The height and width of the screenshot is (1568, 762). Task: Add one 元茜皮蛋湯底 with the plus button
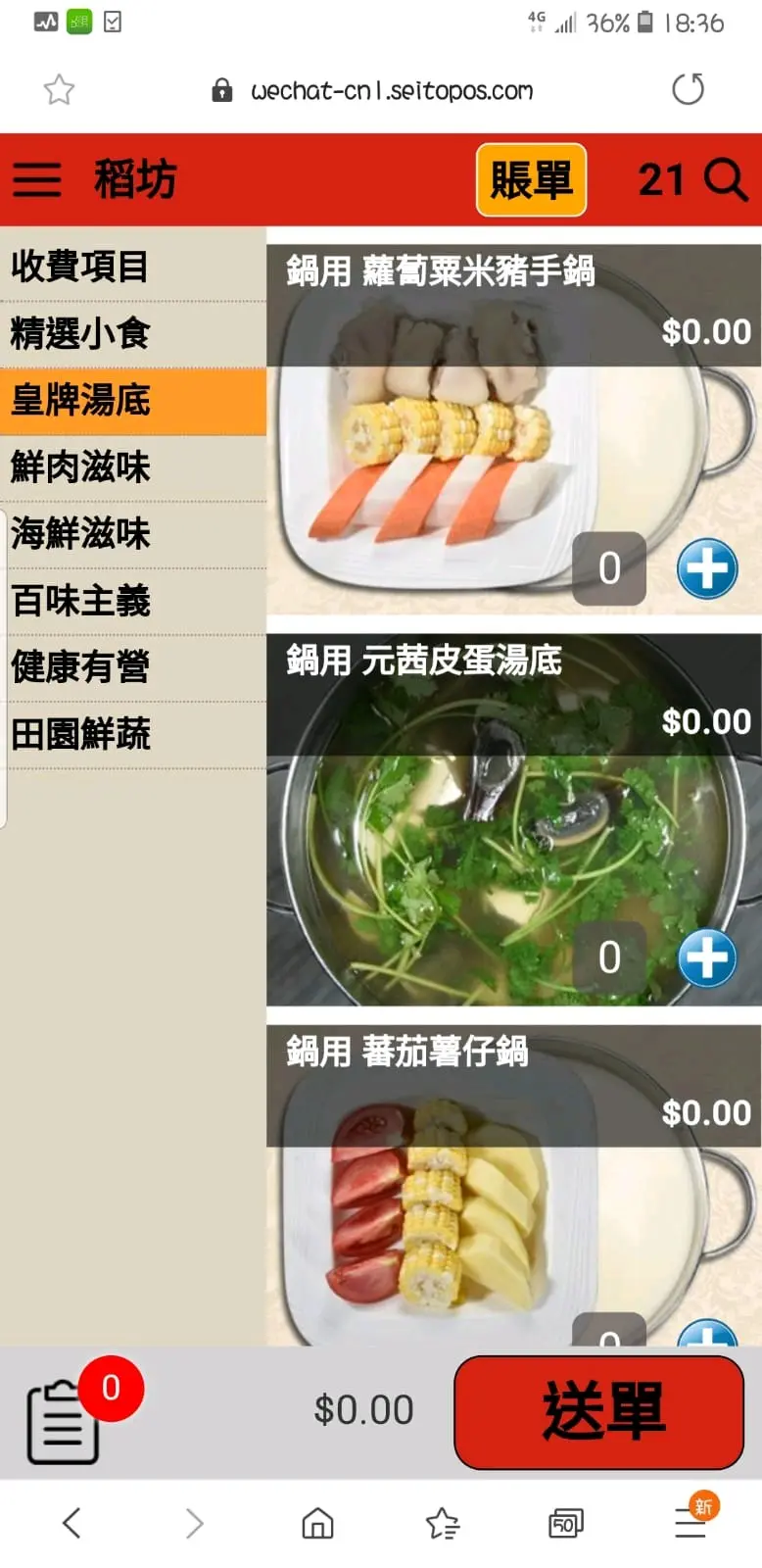[x=707, y=957]
